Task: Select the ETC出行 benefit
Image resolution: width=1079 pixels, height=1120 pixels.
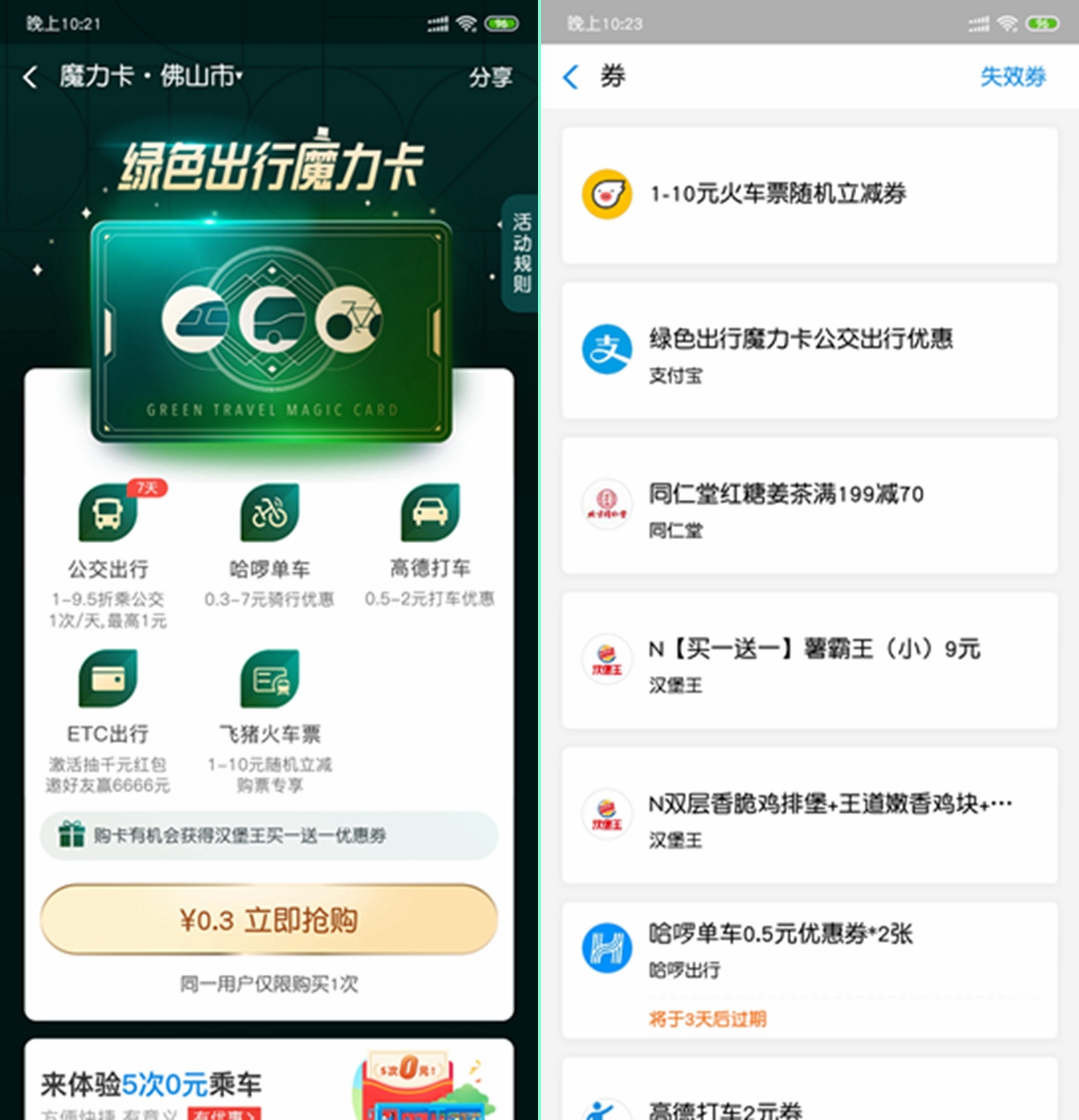Action: pos(108,704)
